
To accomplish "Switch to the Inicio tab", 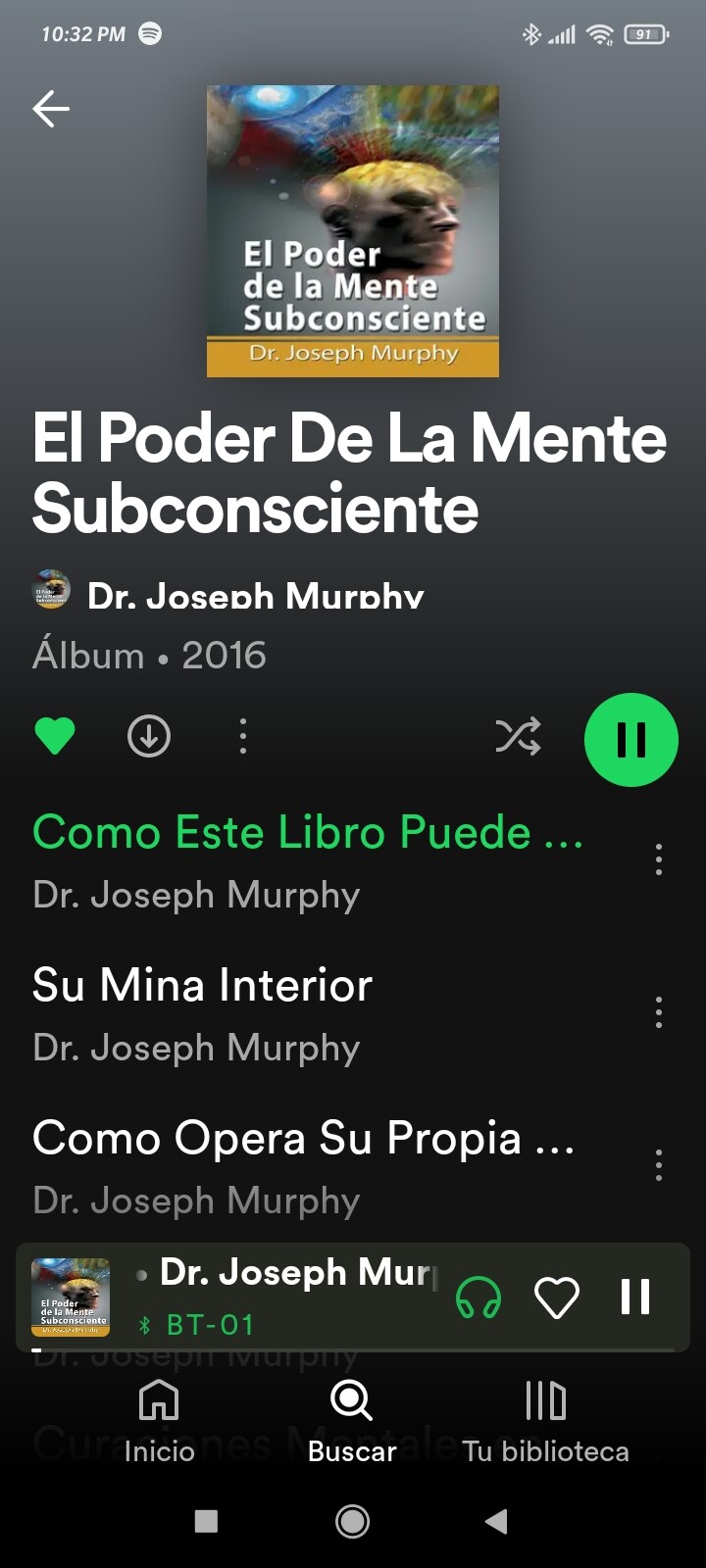I will pos(159,1421).
